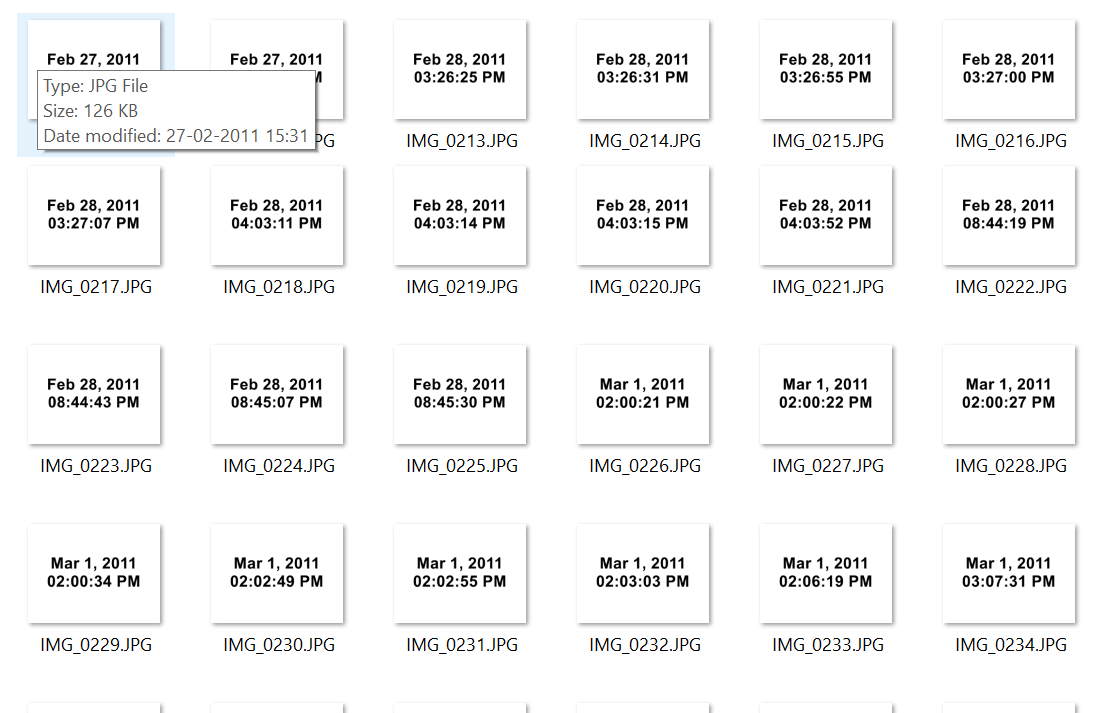The height and width of the screenshot is (713, 1109).
Task: Open the IMG_0233.JPG picture
Action: [826, 574]
